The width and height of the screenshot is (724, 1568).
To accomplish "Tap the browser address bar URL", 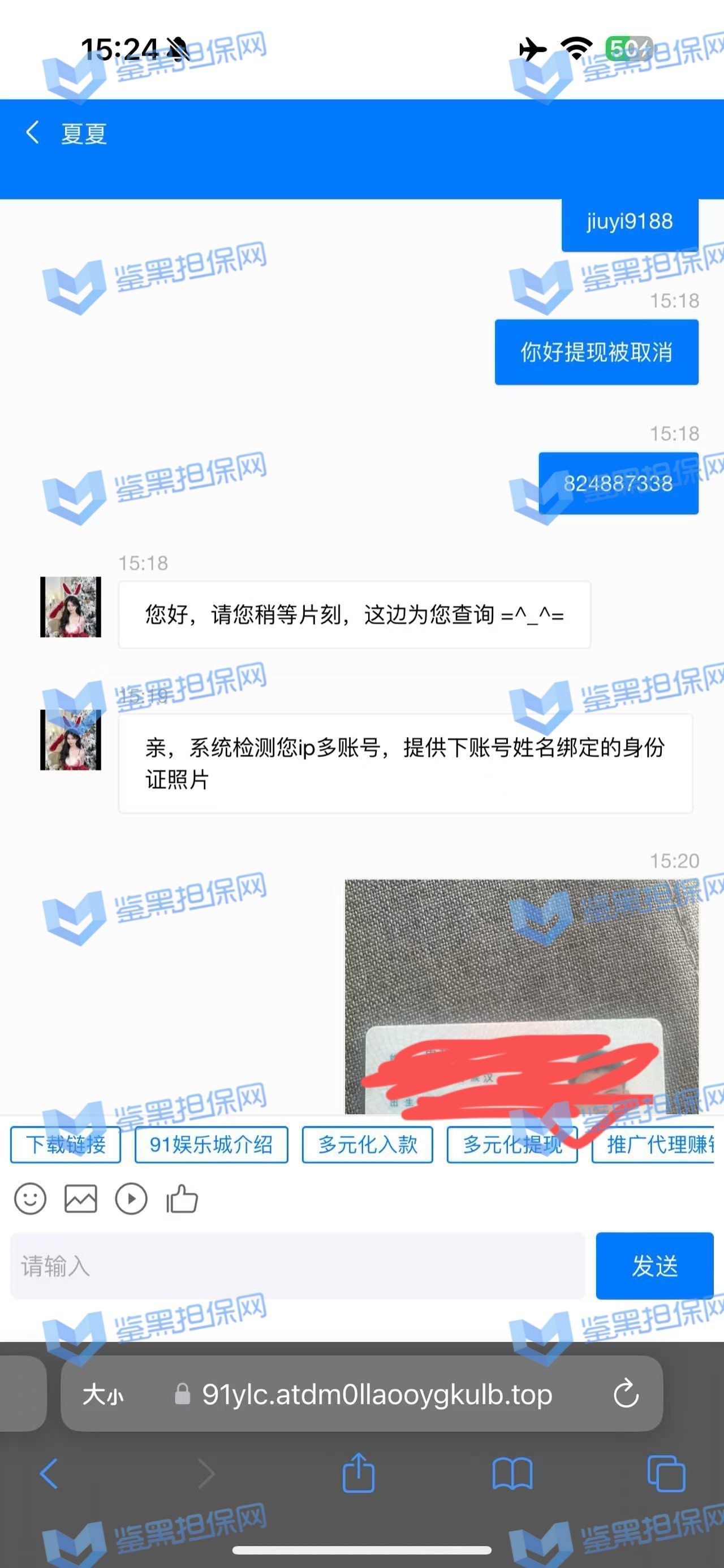I will click(x=377, y=1394).
